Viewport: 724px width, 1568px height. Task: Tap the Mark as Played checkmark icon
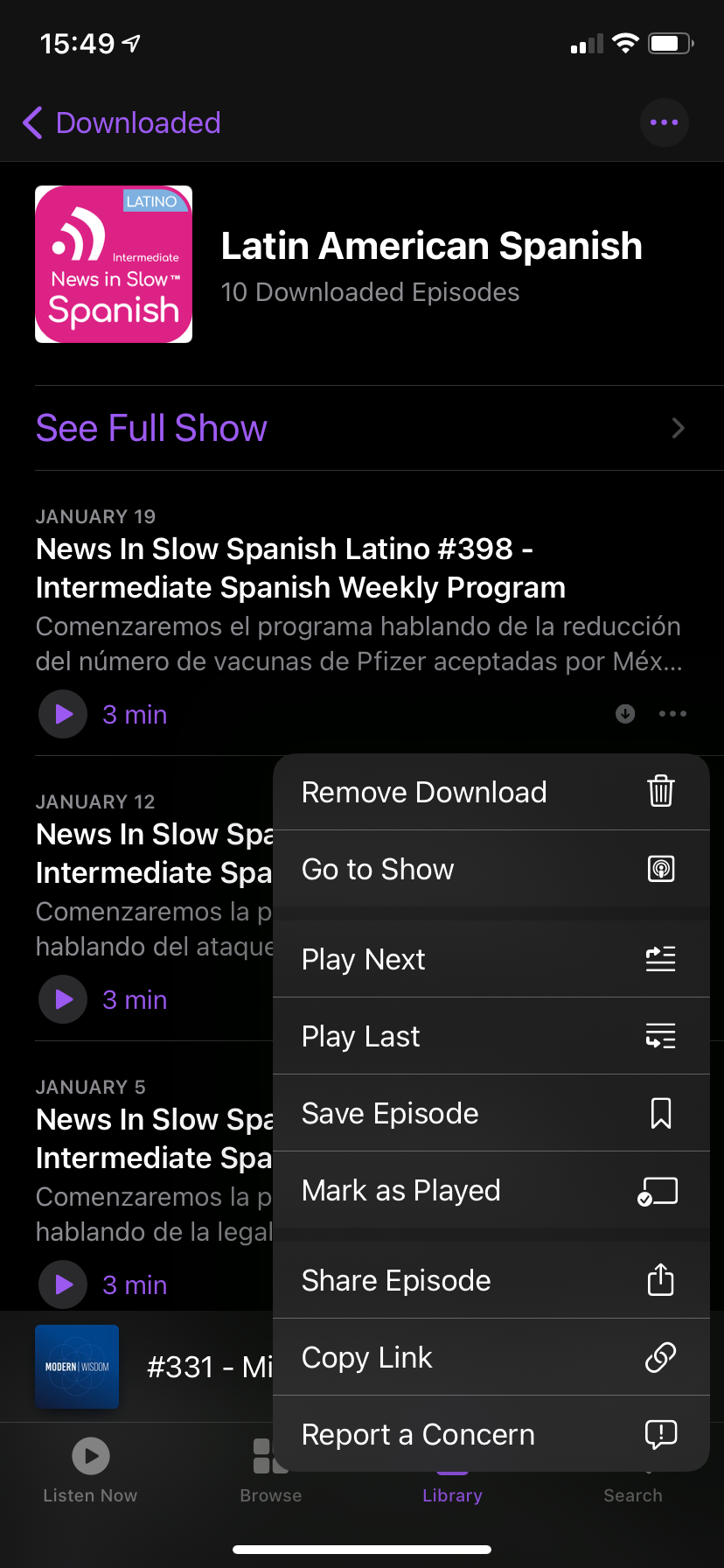click(661, 1190)
